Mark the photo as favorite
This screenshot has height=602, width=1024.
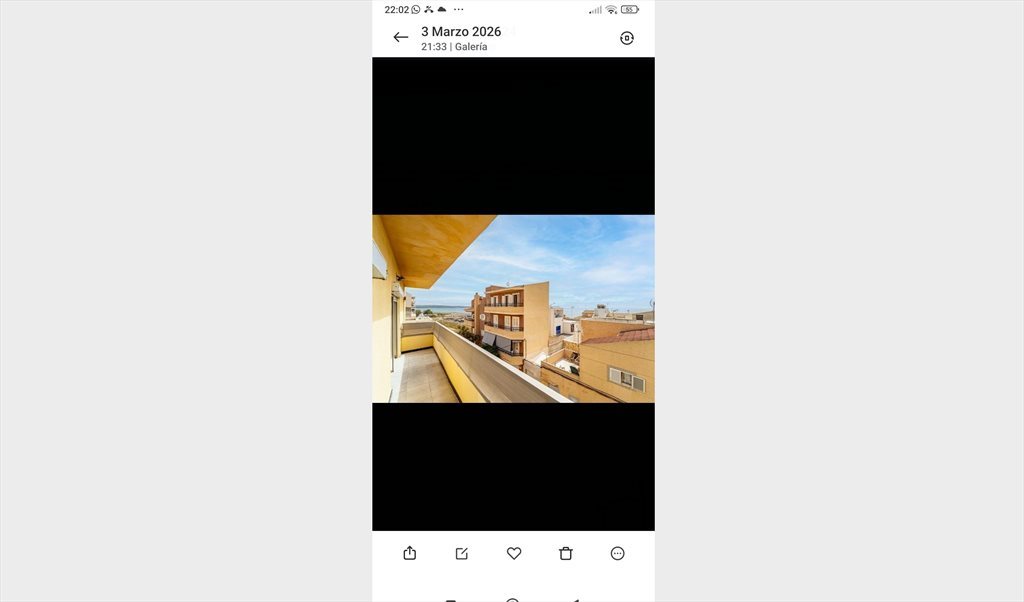point(514,553)
